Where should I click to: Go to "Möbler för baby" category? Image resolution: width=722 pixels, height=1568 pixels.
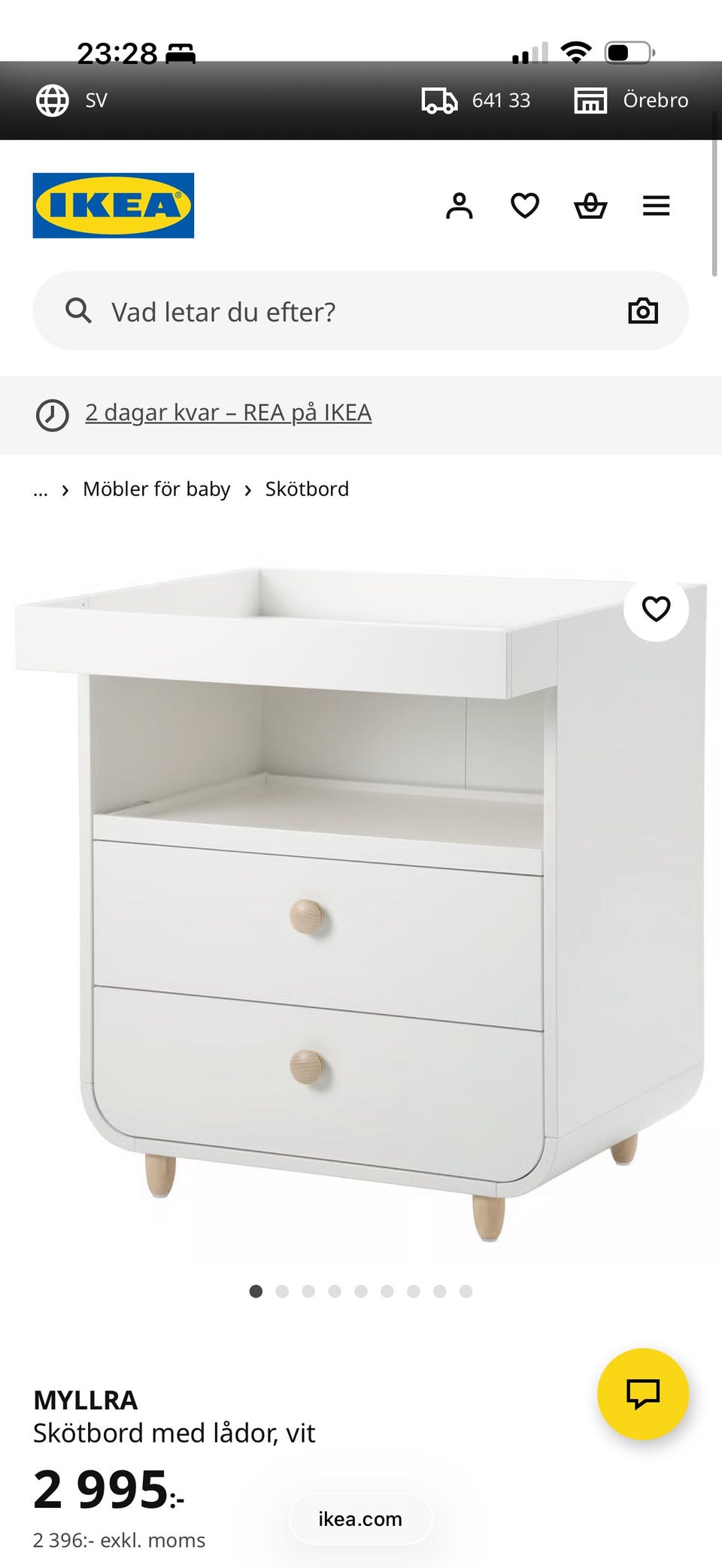click(x=156, y=489)
